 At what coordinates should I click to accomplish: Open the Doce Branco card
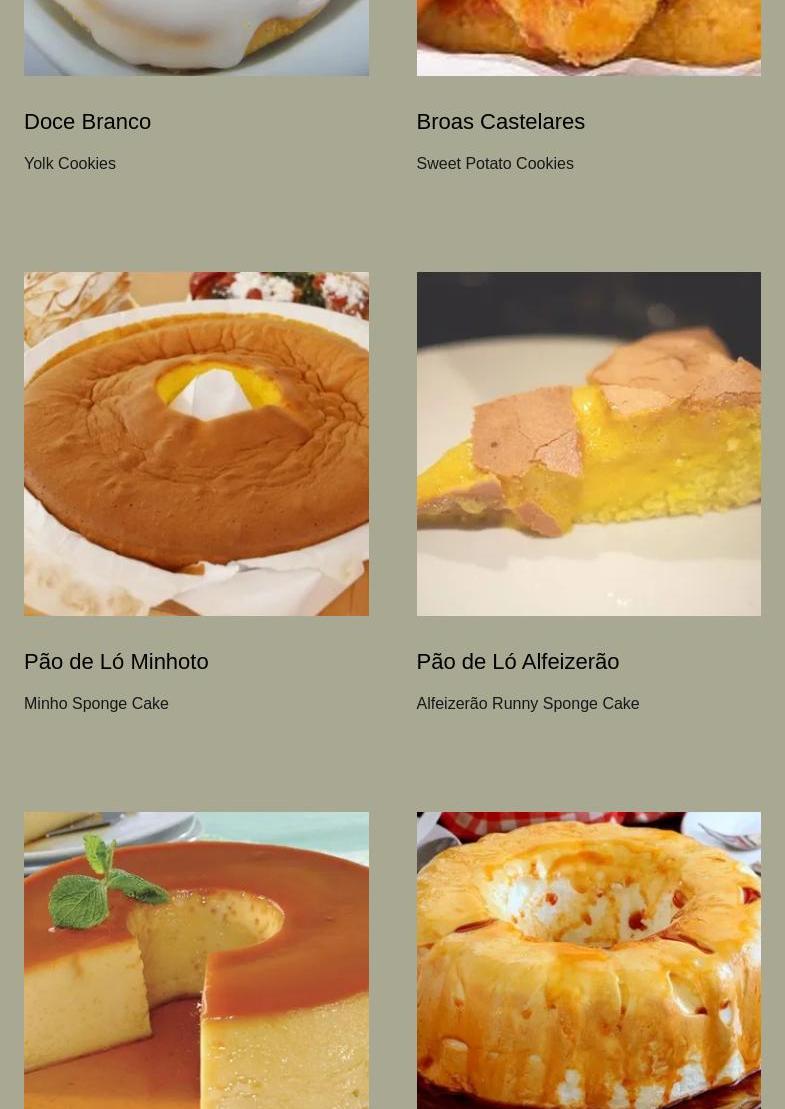click(x=88, y=122)
